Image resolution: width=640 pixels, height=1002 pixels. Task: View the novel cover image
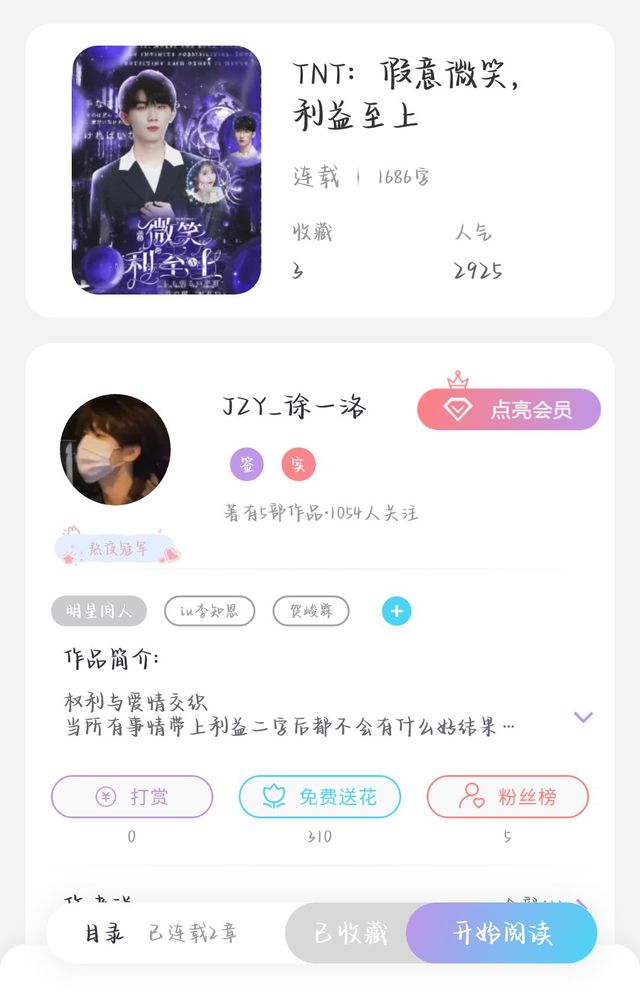tap(167, 170)
